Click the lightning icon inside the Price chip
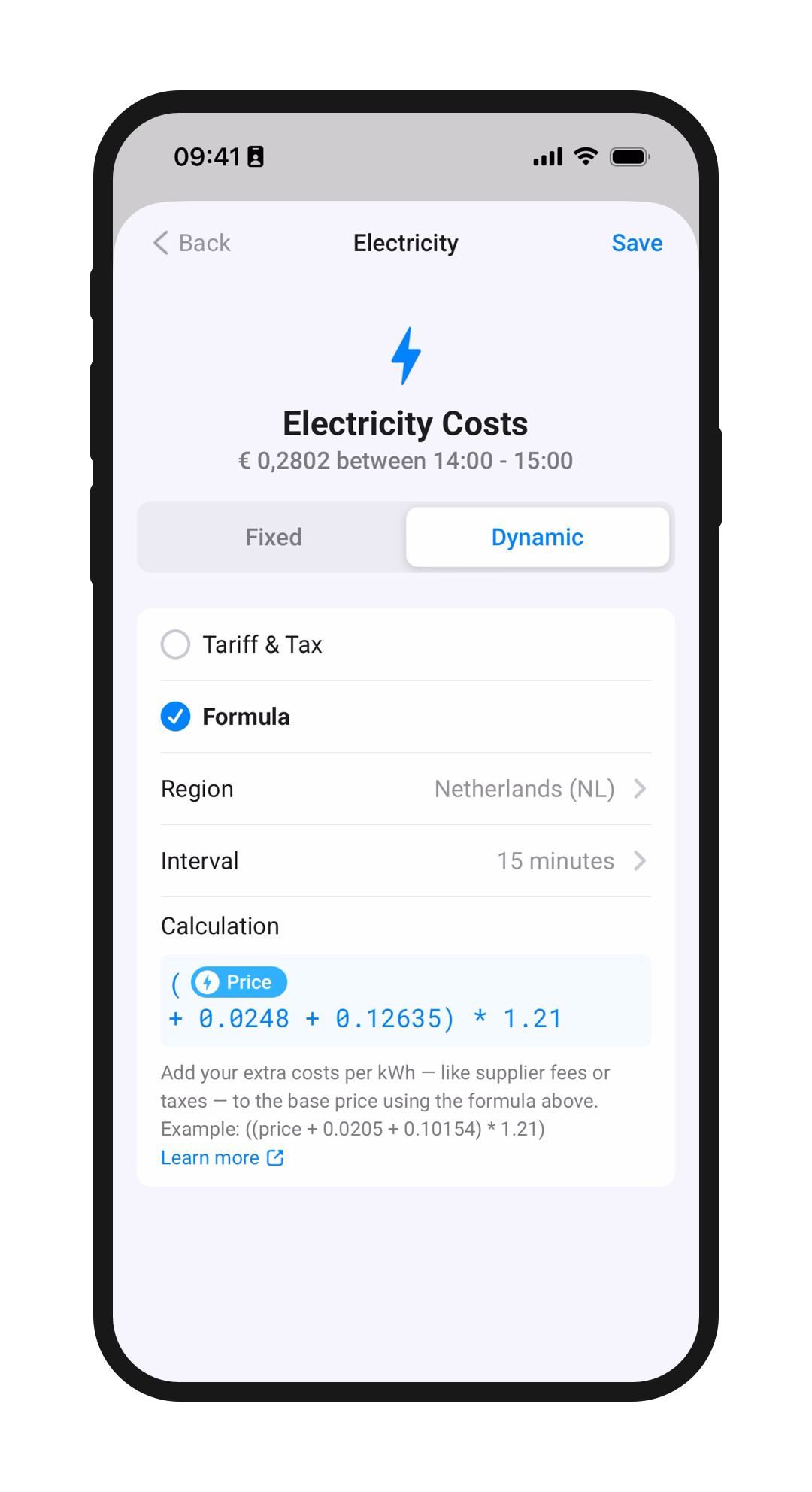 [208, 981]
